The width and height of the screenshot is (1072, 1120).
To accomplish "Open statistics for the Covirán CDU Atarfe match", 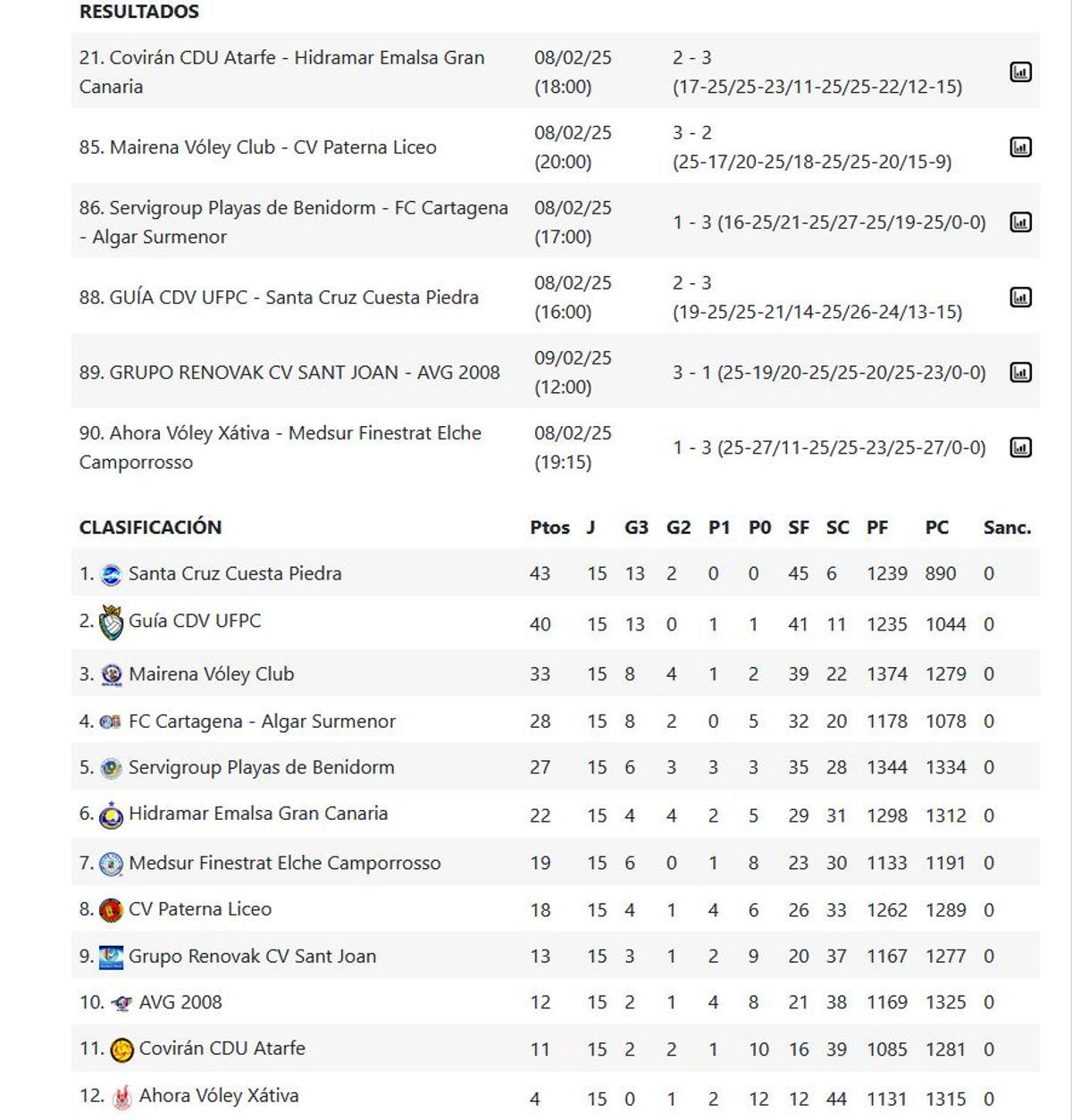I will (1020, 71).
